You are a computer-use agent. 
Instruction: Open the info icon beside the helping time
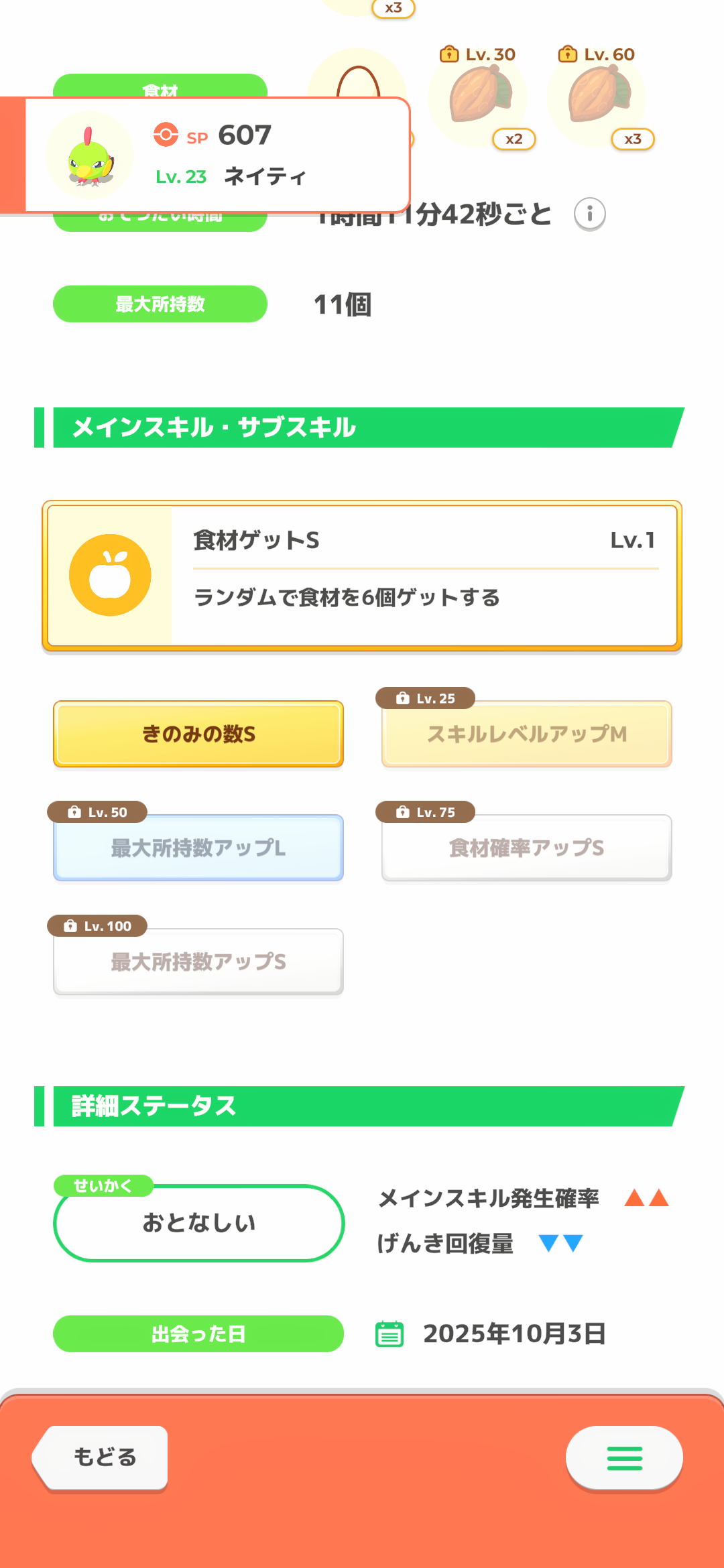[x=590, y=214]
